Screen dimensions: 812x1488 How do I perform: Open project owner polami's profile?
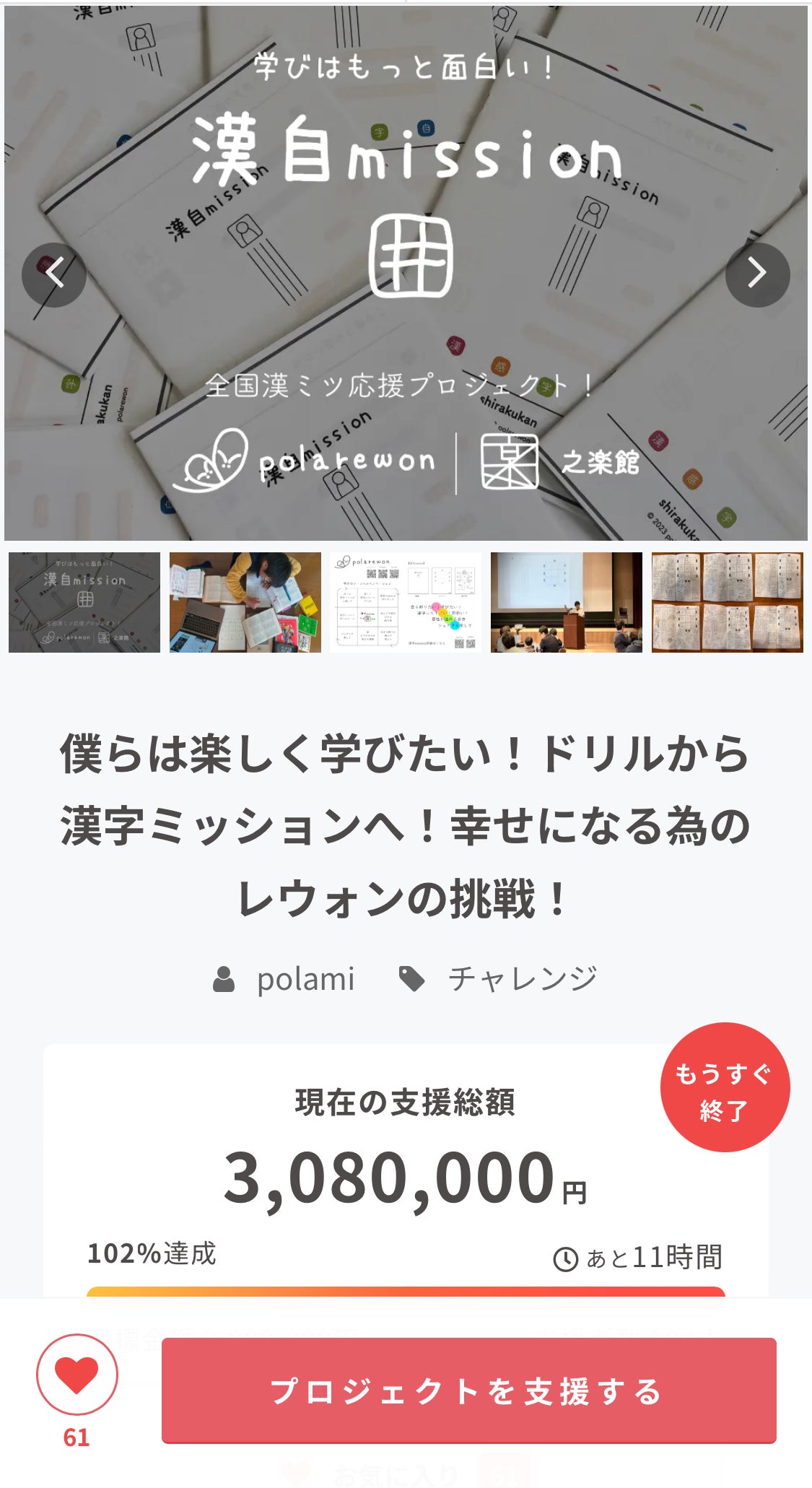[x=304, y=980]
